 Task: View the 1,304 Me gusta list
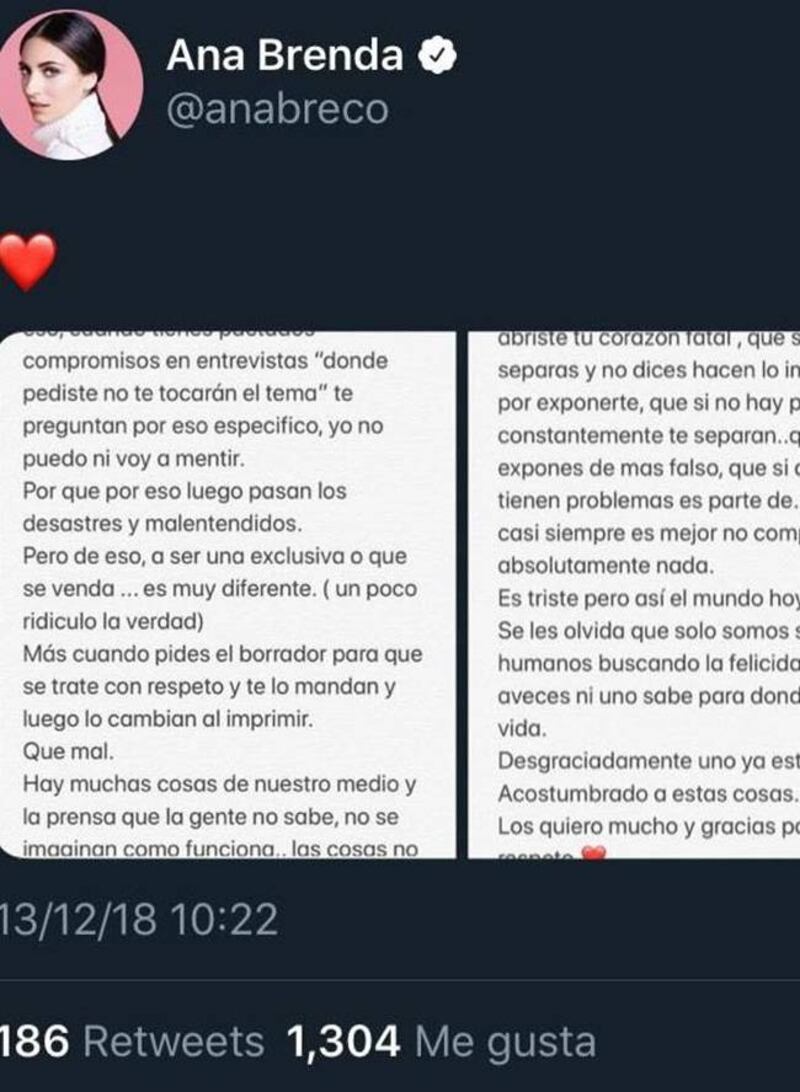(x=440, y=1042)
